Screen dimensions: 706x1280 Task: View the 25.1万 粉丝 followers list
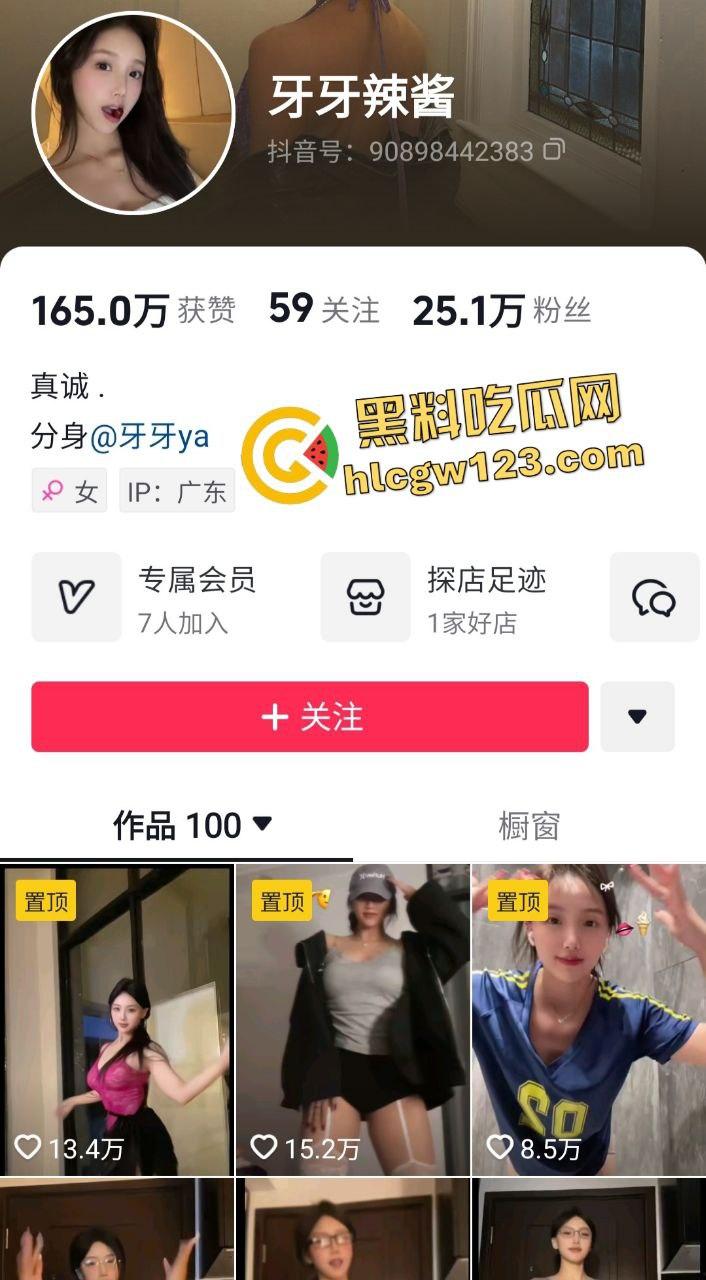click(501, 311)
